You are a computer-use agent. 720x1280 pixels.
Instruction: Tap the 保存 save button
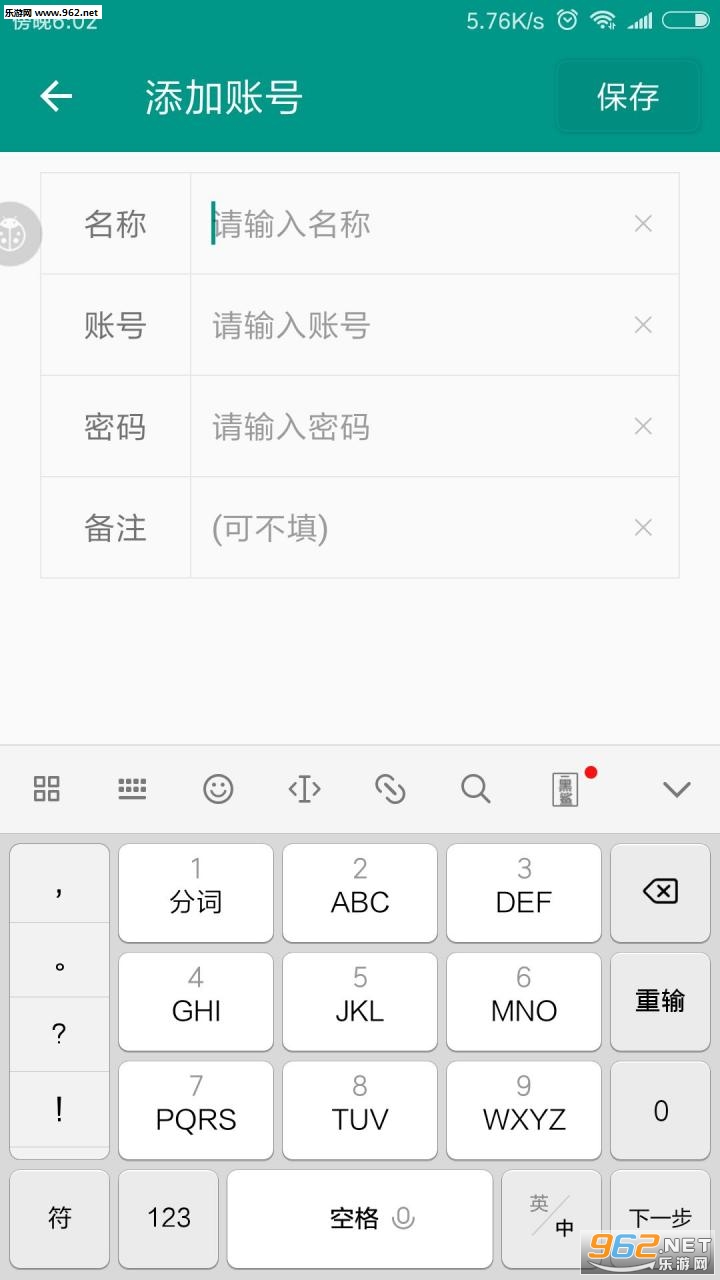point(627,97)
